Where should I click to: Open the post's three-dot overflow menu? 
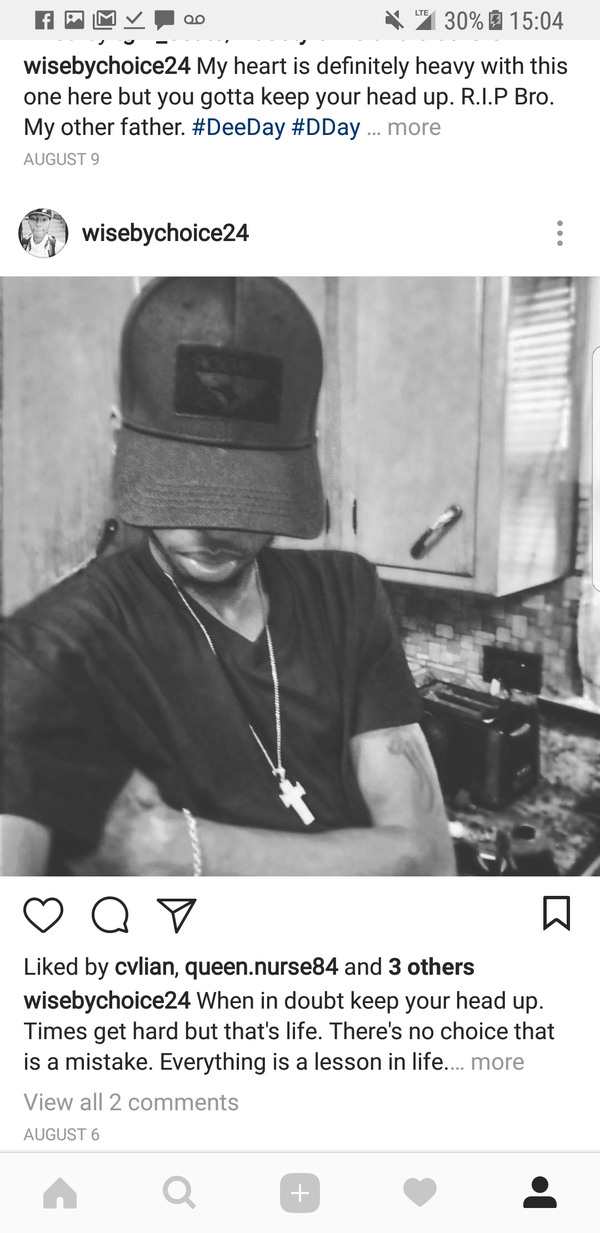click(x=559, y=233)
